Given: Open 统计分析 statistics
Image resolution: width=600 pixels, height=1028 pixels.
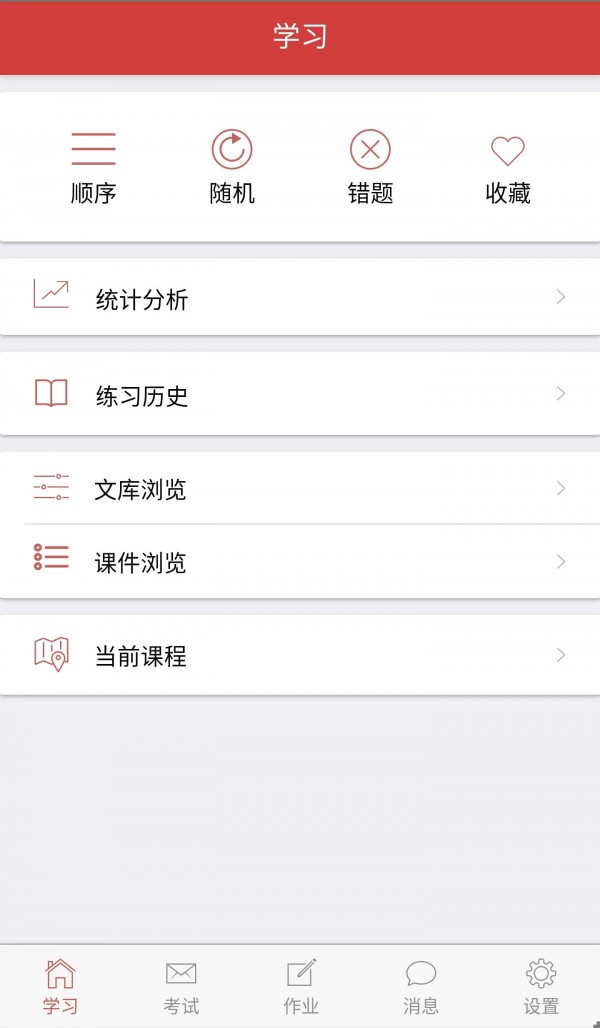Looking at the screenshot, I should coord(300,297).
